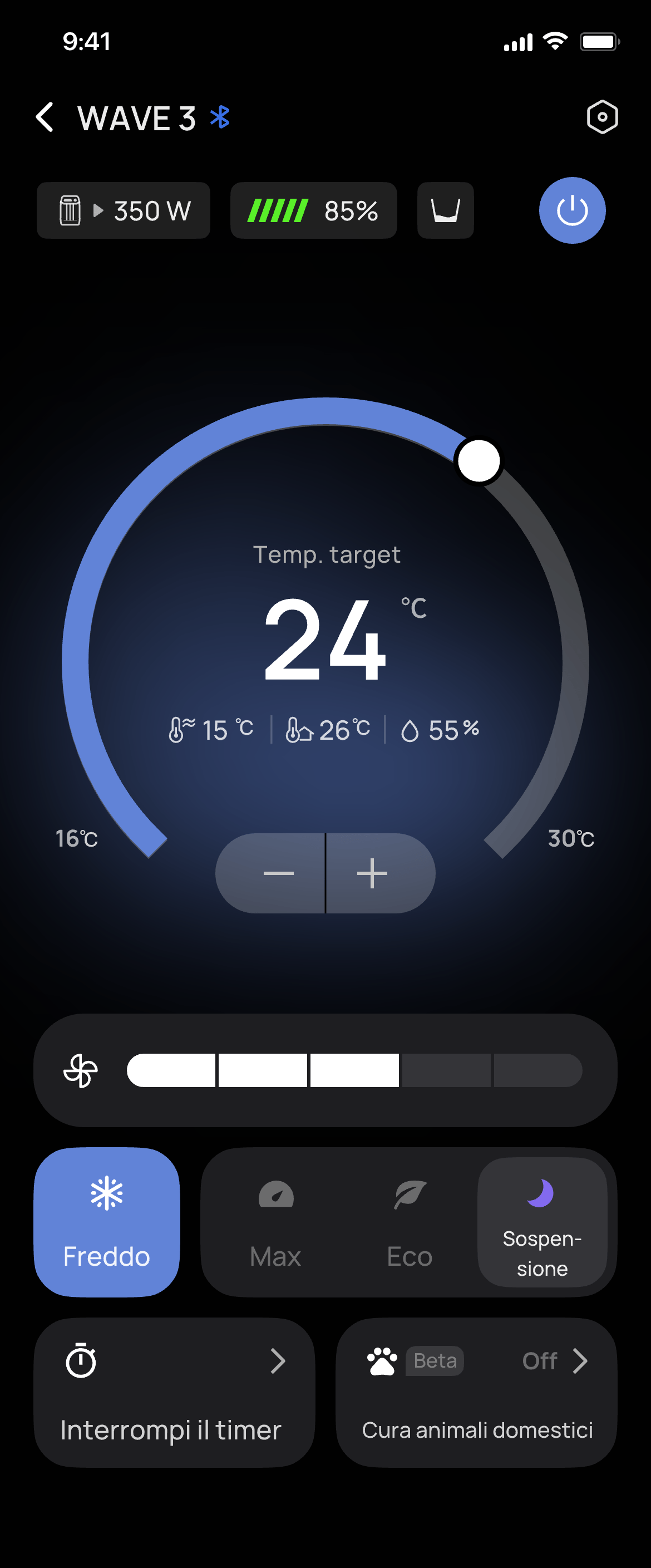This screenshot has width=651, height=1568.
Task: Open Interrompi il timer card
Action: (x=175, y=1393)
